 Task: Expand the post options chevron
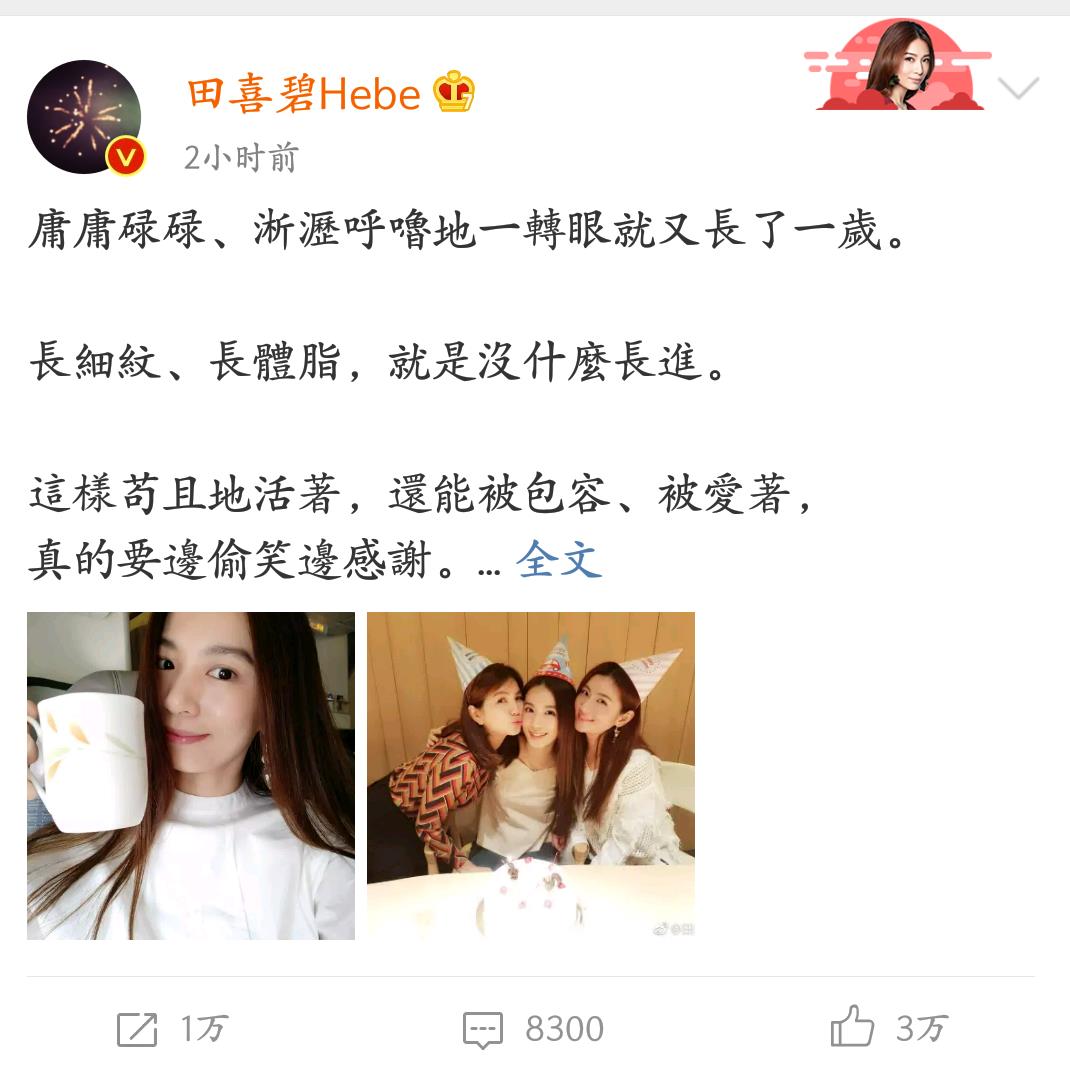1018,89
